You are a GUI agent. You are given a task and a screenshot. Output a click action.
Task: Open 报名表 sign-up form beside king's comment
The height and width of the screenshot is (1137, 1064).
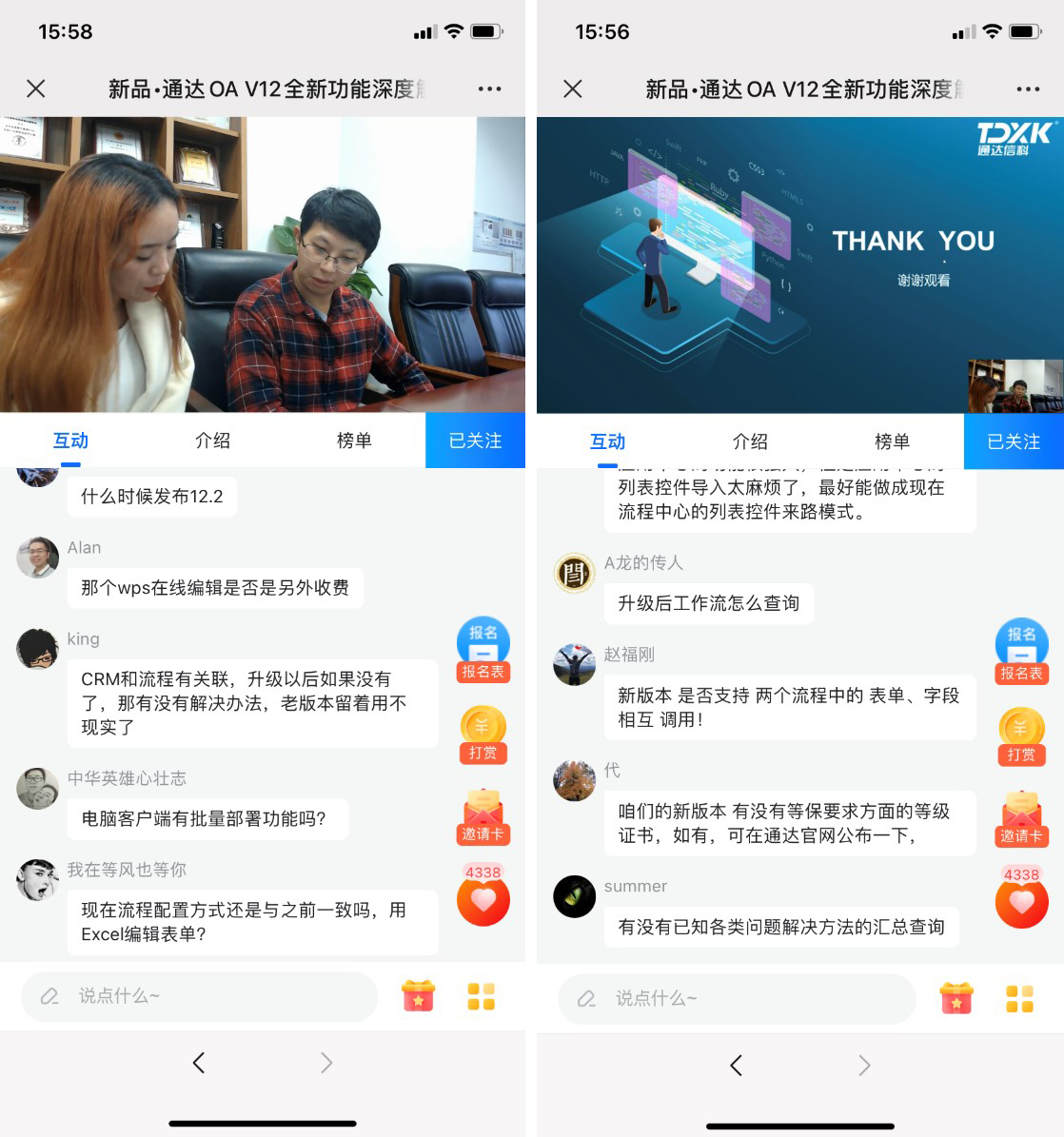[483, 651]
